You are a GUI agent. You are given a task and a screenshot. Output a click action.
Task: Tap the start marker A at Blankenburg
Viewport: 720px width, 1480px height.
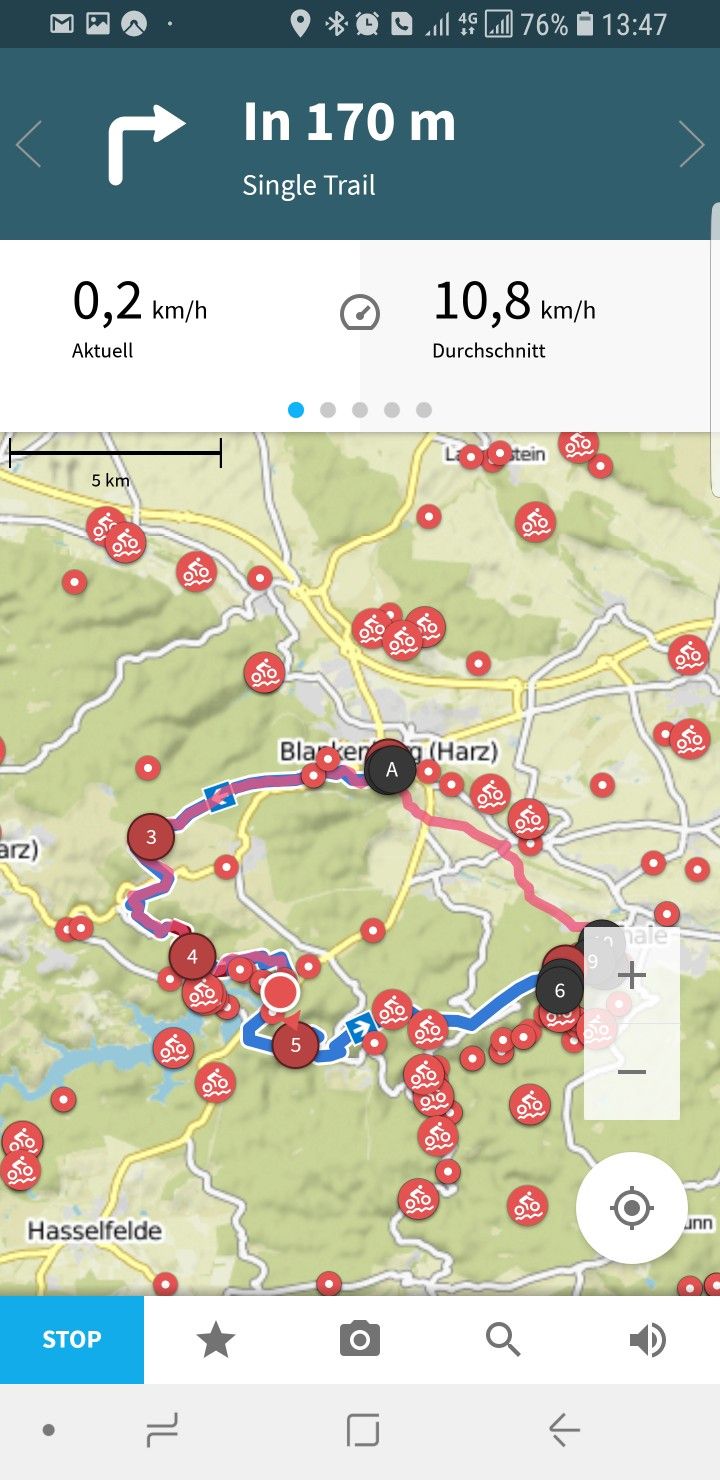pyautogui.click(x=392, y=770)
